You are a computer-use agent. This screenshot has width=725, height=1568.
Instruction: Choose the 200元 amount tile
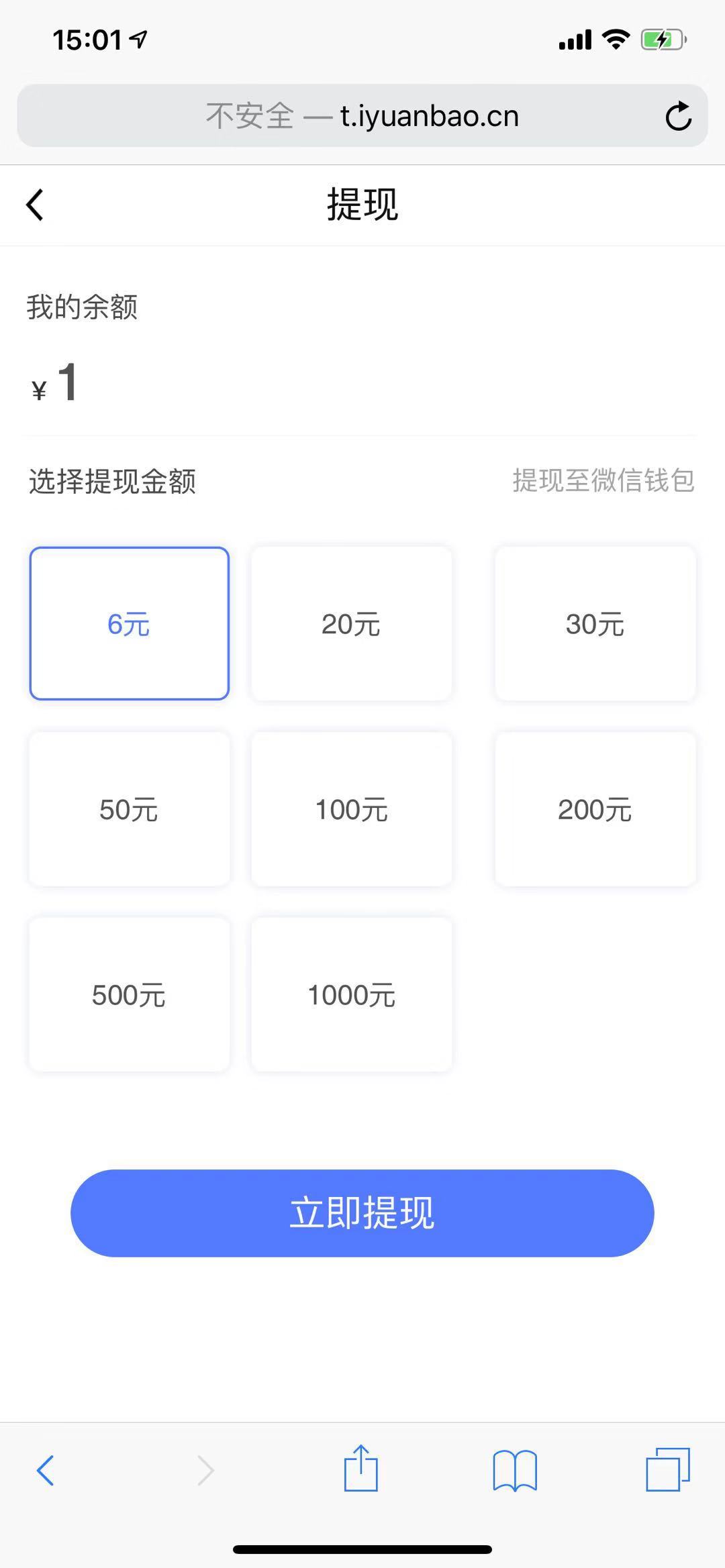pos(595,809)
